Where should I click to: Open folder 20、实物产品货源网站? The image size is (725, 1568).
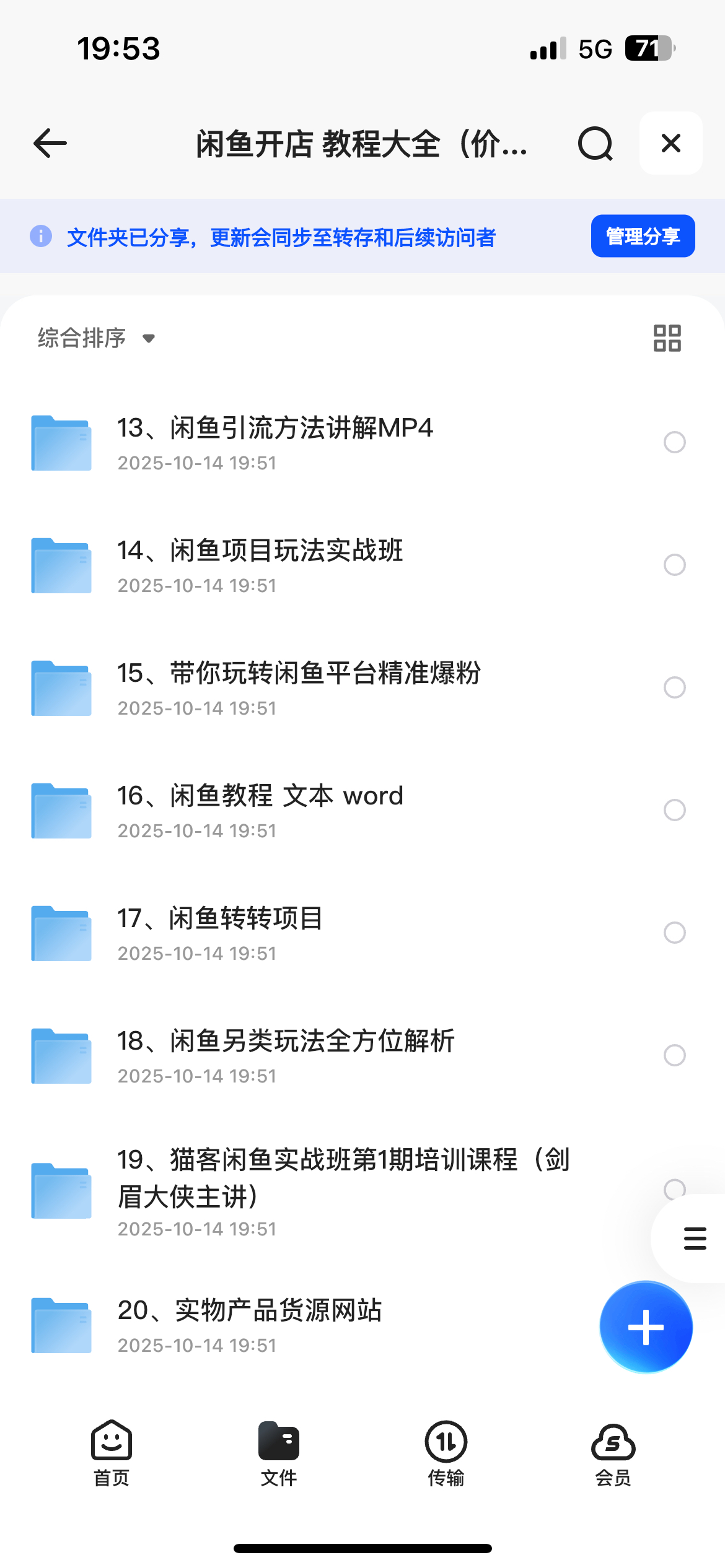249,1325
